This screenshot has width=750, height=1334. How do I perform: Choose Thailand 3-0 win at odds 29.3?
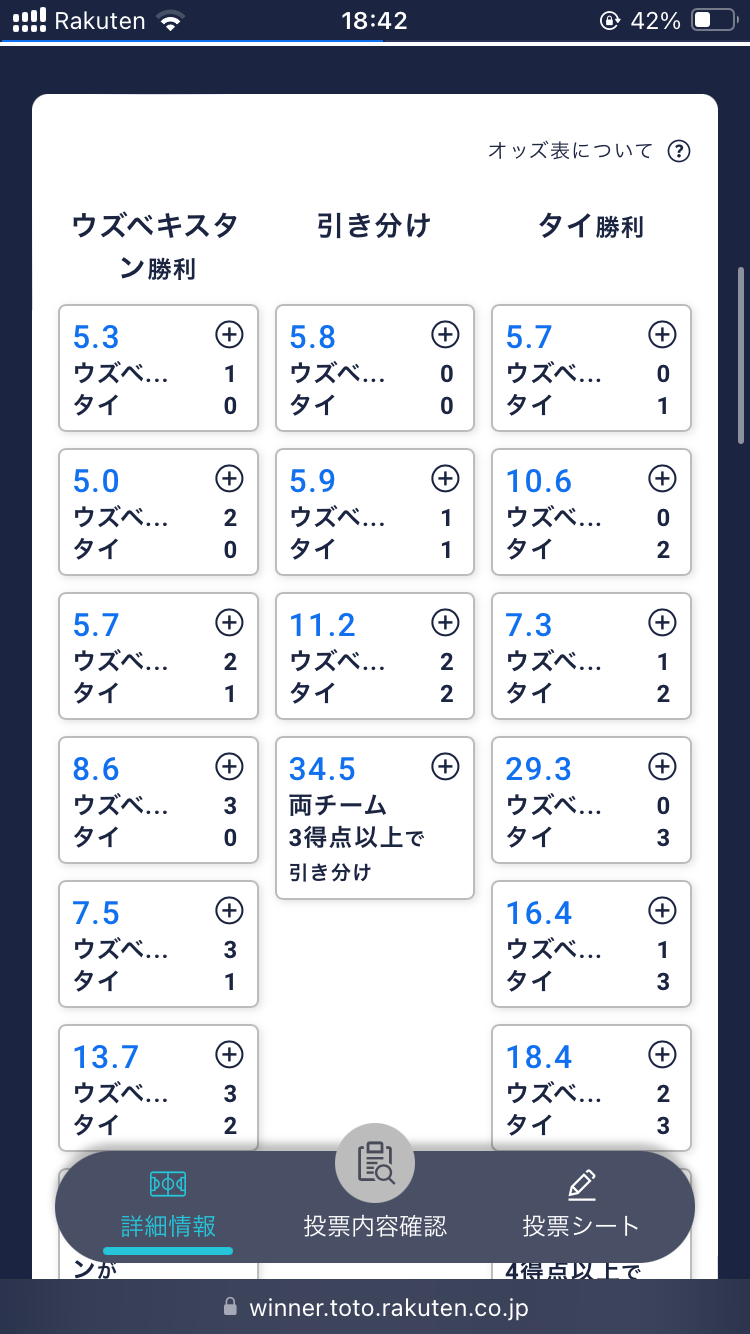coord(591,800)
